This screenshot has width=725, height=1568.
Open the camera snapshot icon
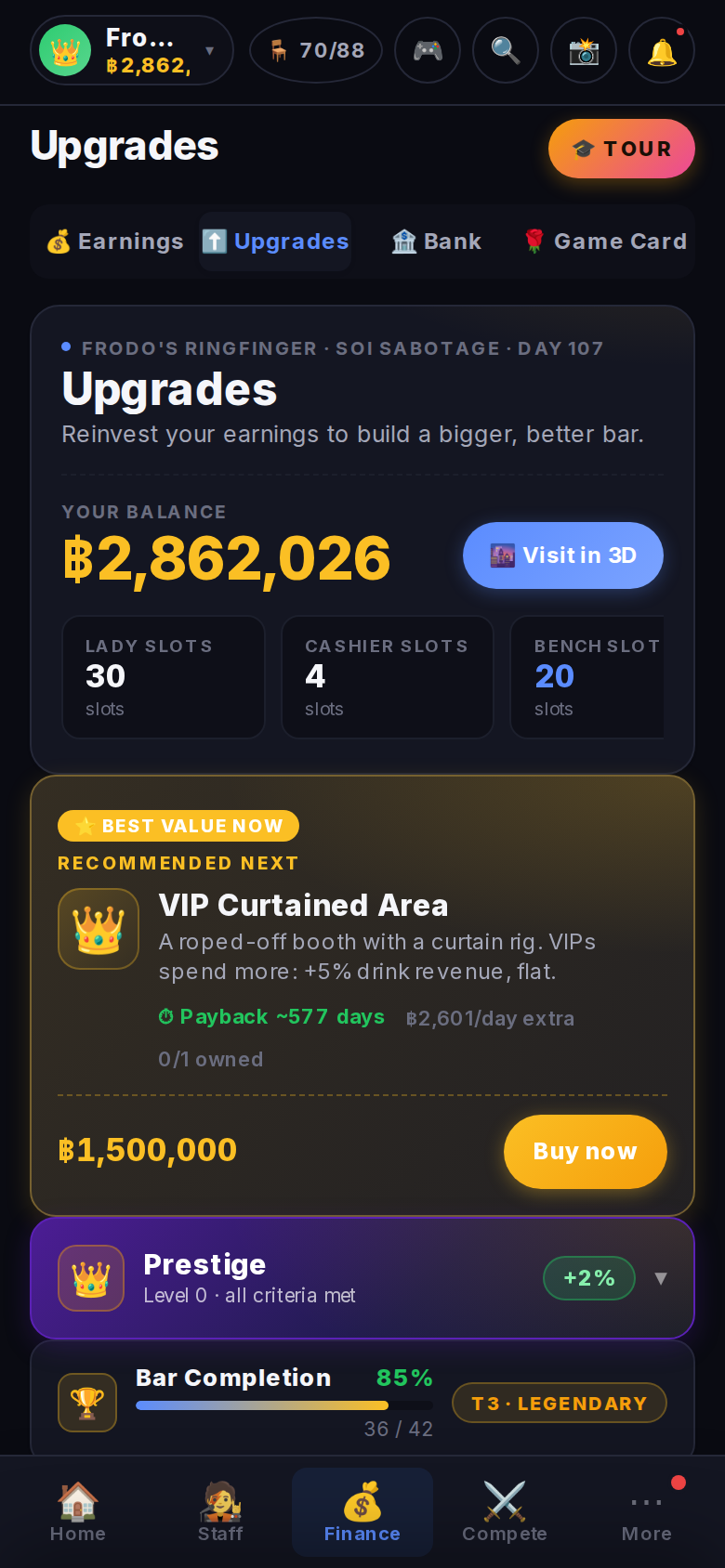click(x=584, y=50)
